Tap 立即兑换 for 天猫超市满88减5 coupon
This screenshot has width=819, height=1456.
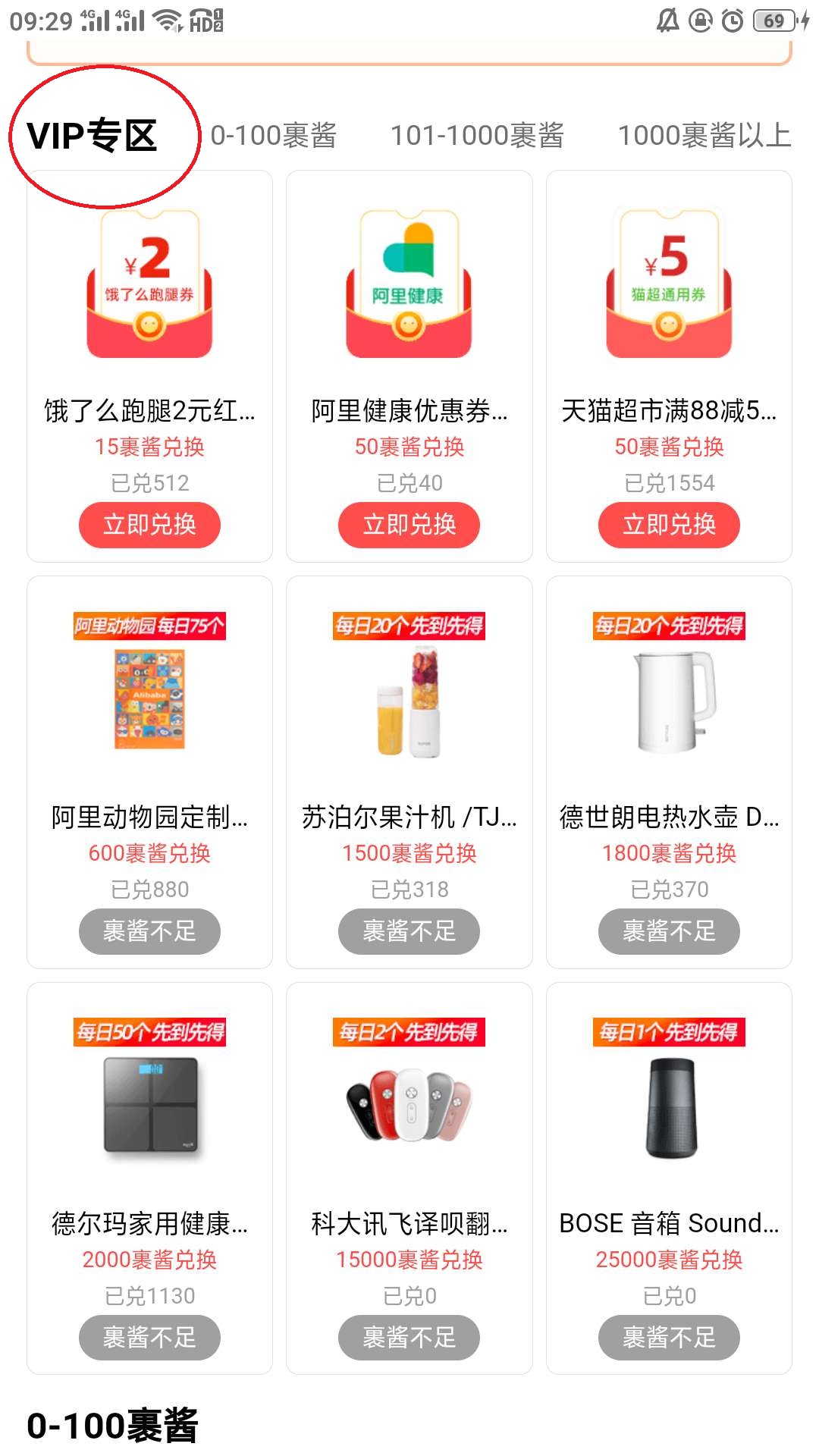pos(669,524)
